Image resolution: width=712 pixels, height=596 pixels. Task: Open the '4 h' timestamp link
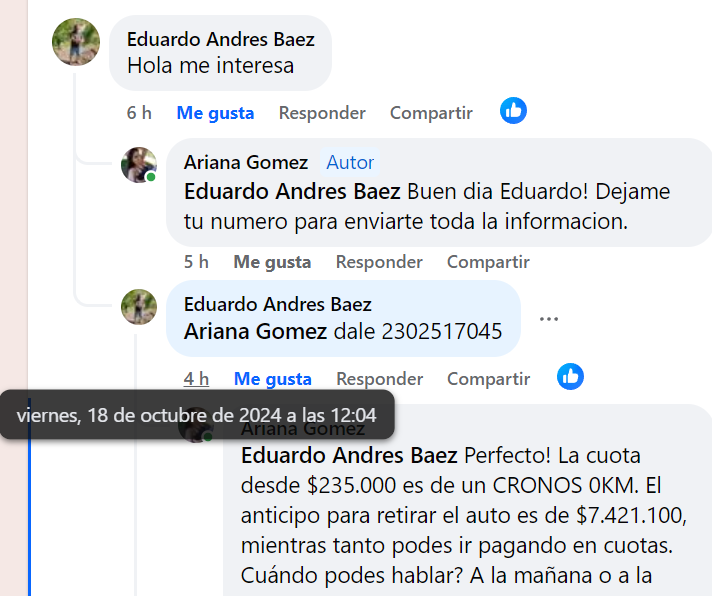click(x=196, y=379)
